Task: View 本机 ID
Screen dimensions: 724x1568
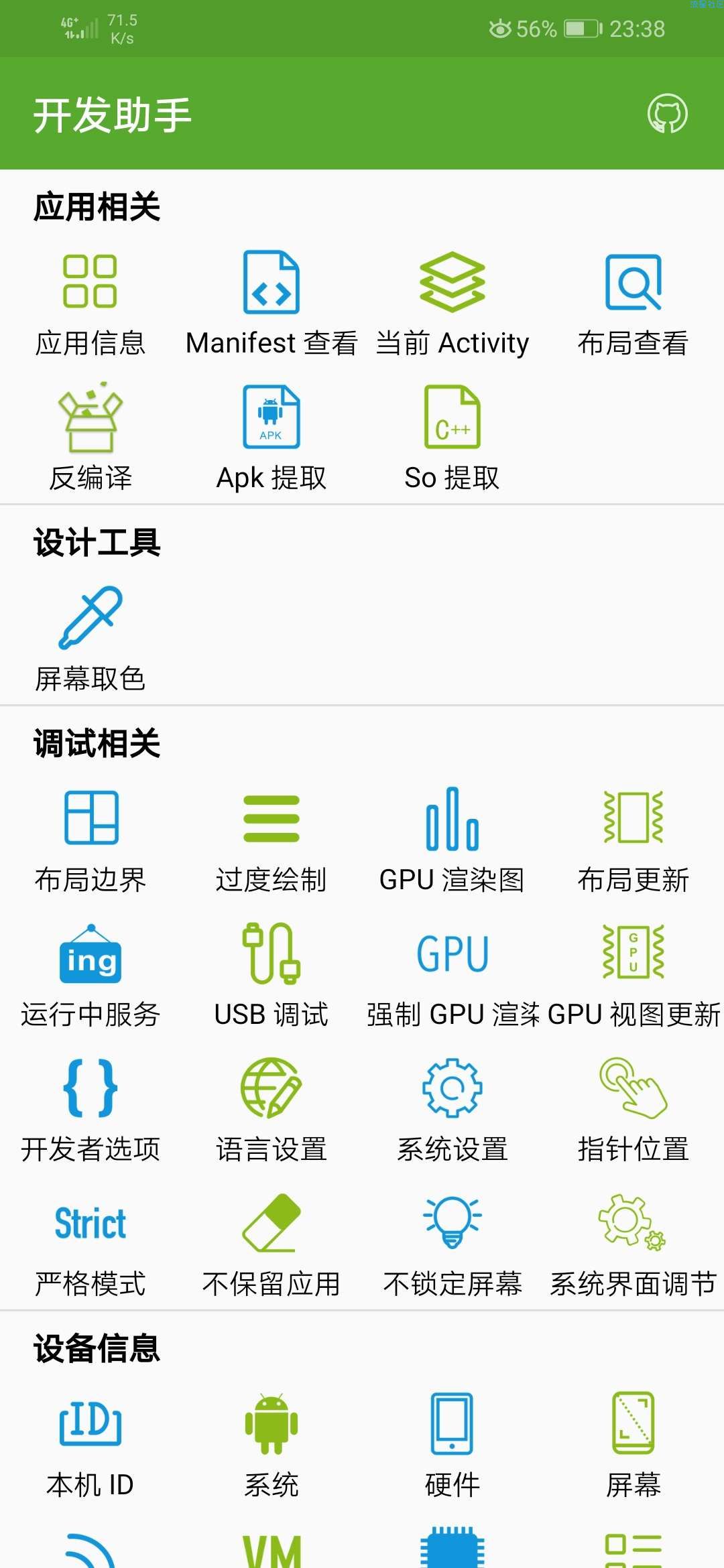Action: 90,1446
